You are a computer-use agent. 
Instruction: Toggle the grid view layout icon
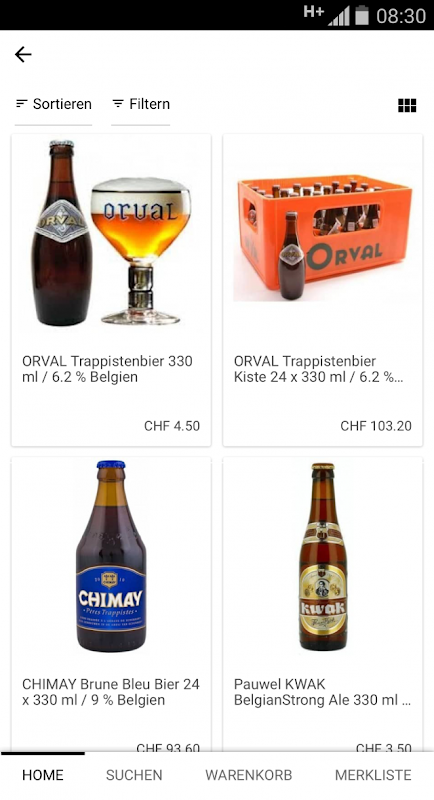coord(406,105)
